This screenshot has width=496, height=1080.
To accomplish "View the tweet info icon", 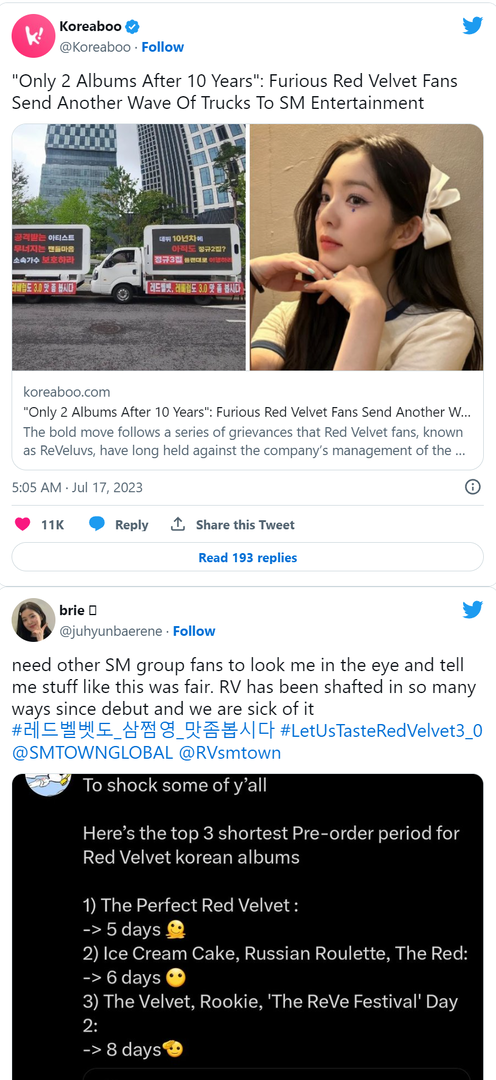I will click(473, 487).
